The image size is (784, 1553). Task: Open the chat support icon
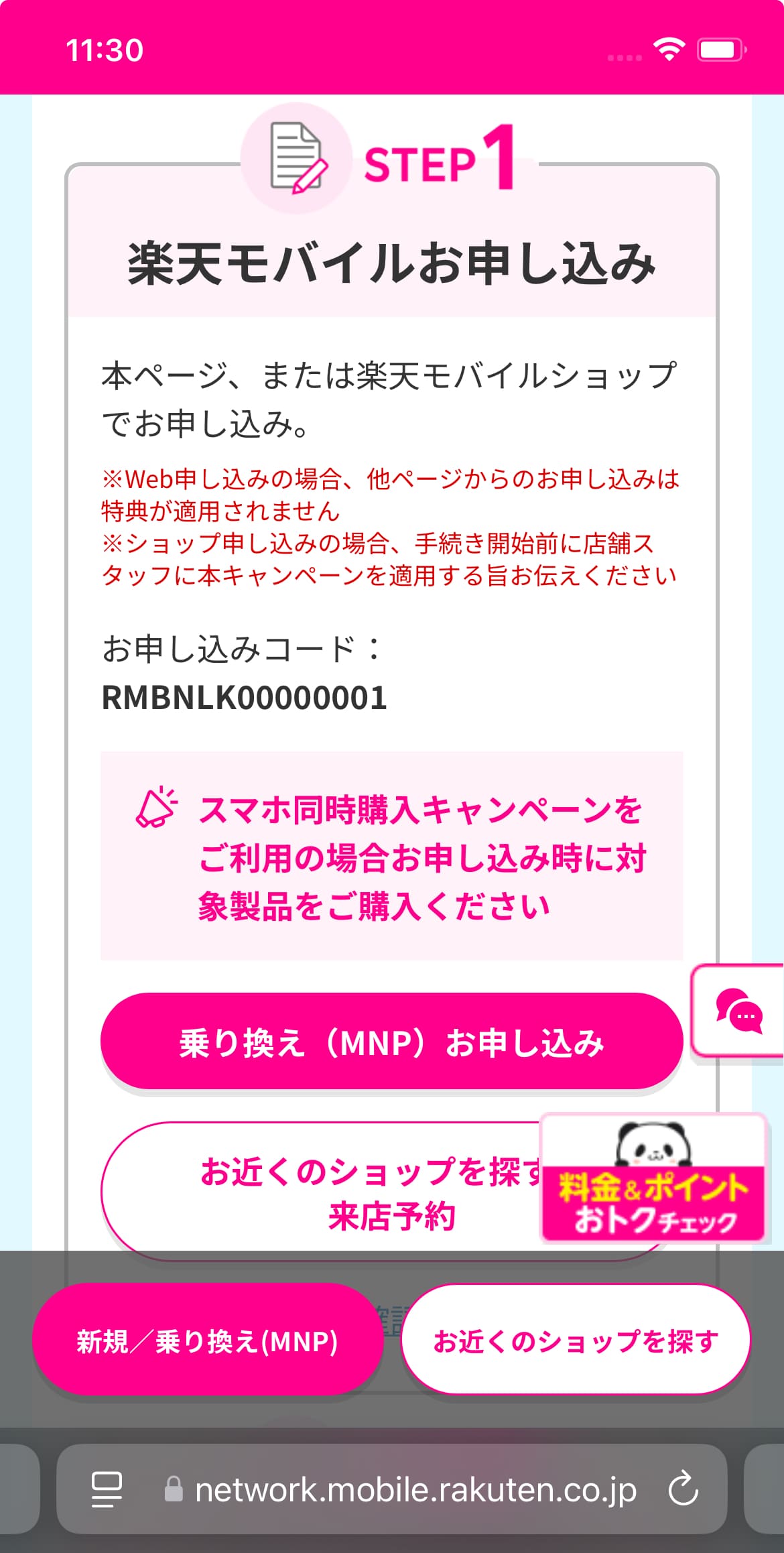click(738, 1012)
